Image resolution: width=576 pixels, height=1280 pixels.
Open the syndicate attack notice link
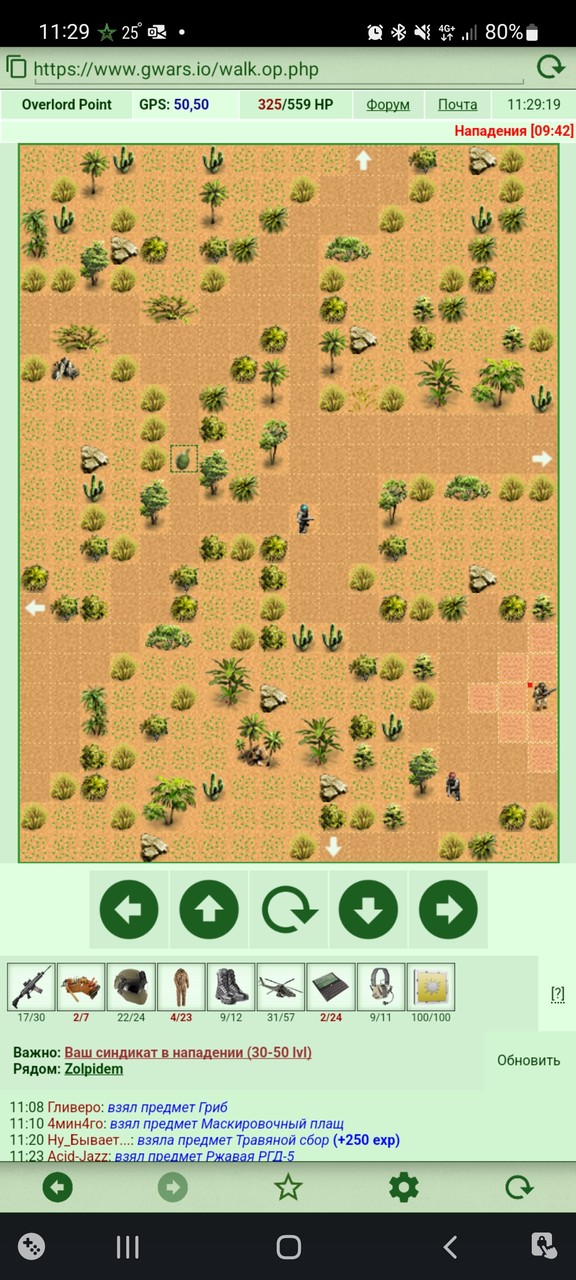(x=188, y=1052)
